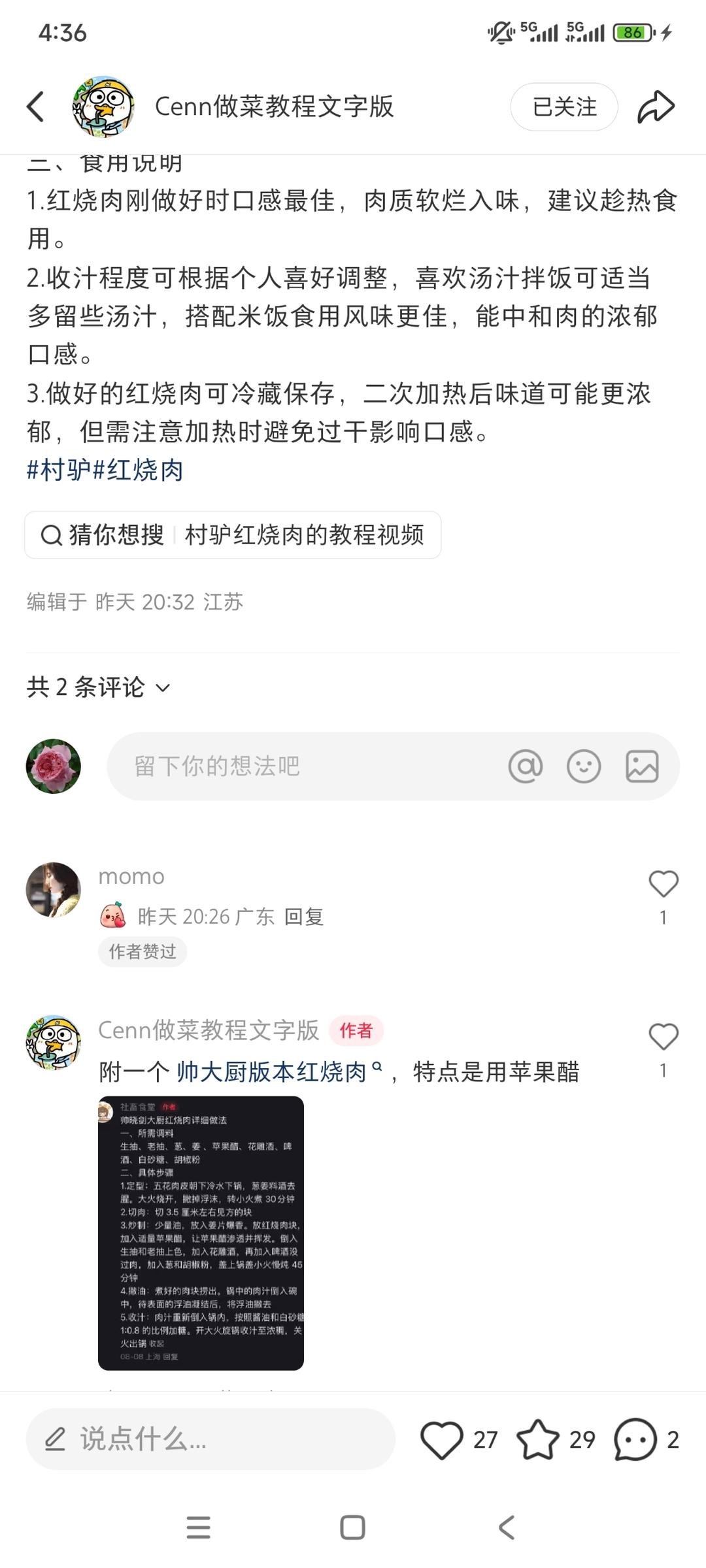The width and height of the screenshot is (706, 1568).
Task: Open the emoji picker in comment box
Action: pyautogui.click(x=583, y=766)
